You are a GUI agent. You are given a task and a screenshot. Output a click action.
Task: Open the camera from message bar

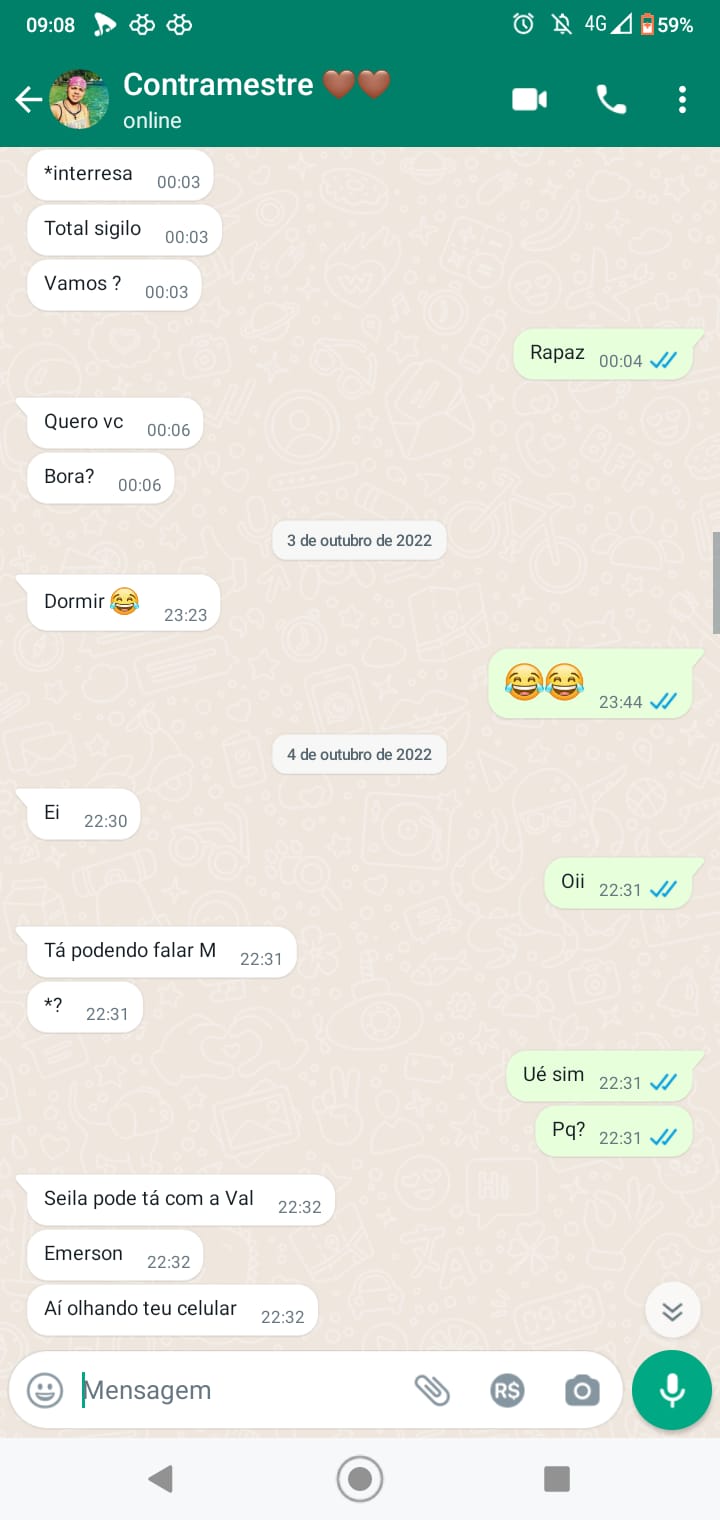coord(582,1390)
